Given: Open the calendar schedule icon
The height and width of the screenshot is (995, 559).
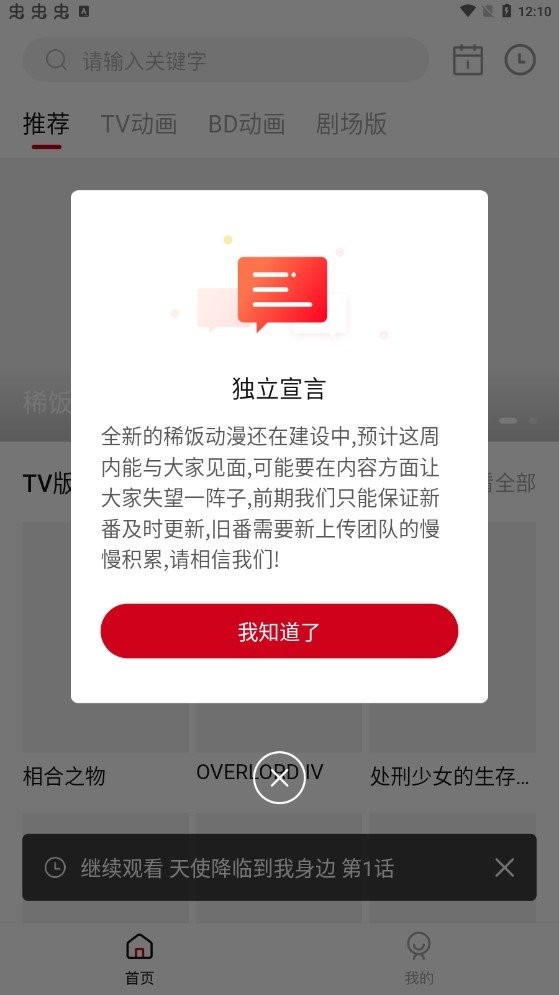Looking at the screenshot, I should click(468, 60).
